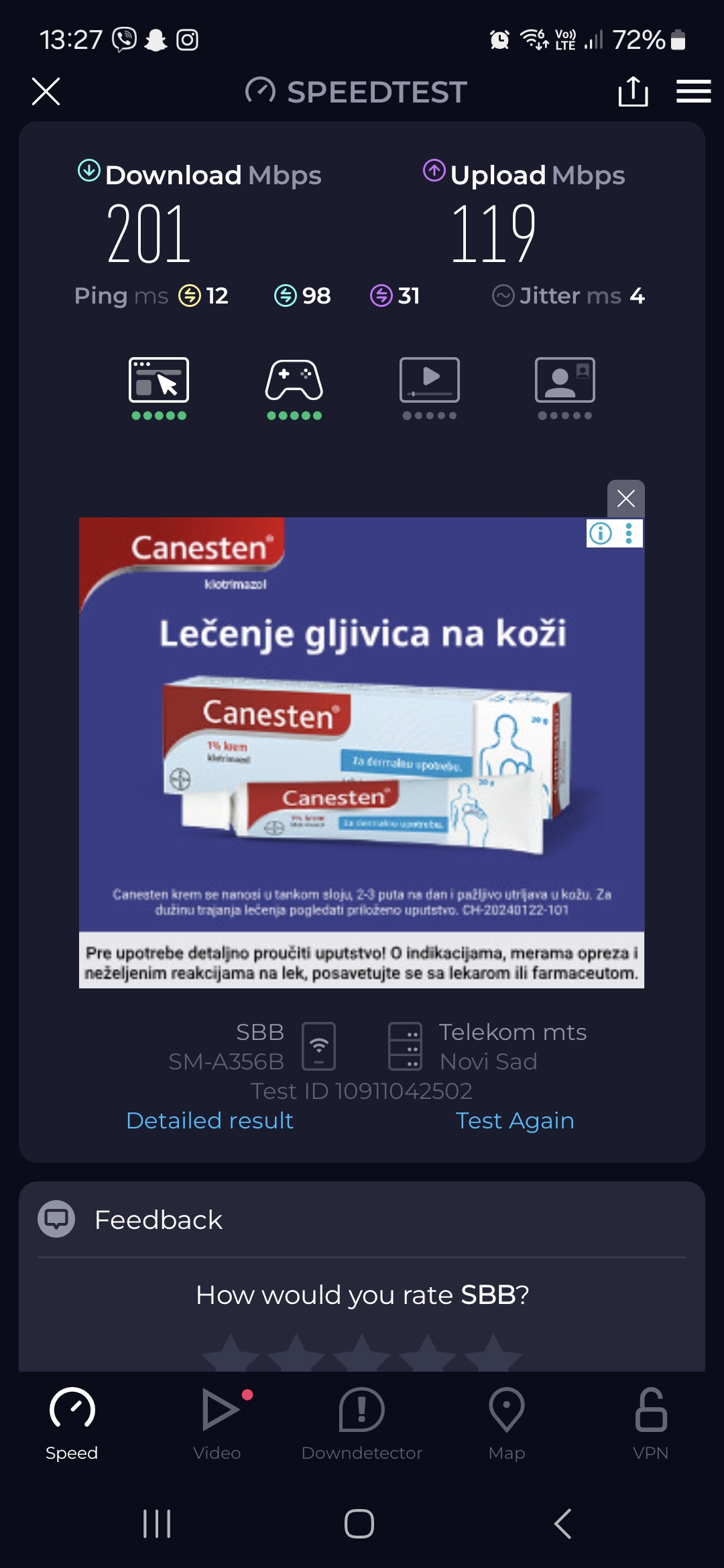724x1568 pixels.
Task: Go back using the system back button
Action: [x=563, y=1524]
